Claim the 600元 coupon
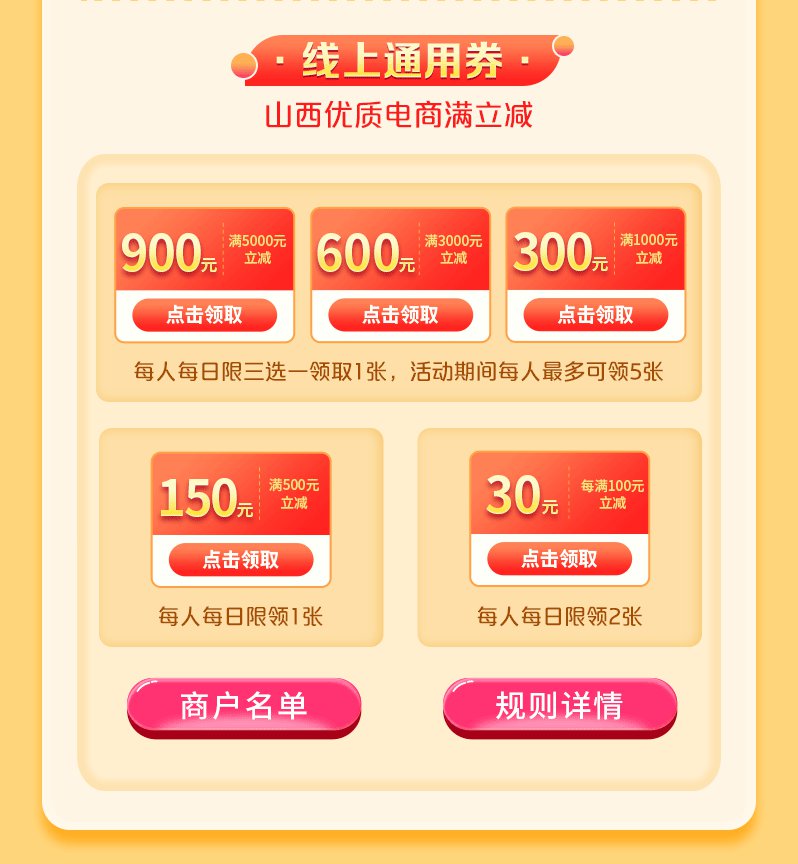798x864 pixels. tap(400, 315)
